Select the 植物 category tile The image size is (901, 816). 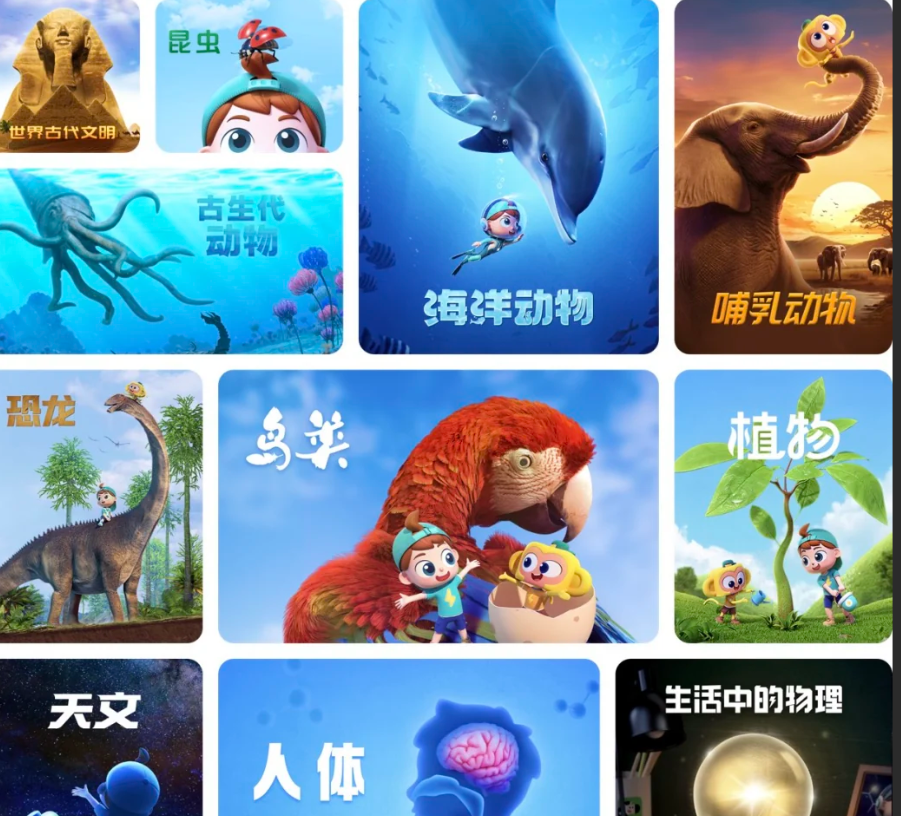click(782, 506)
